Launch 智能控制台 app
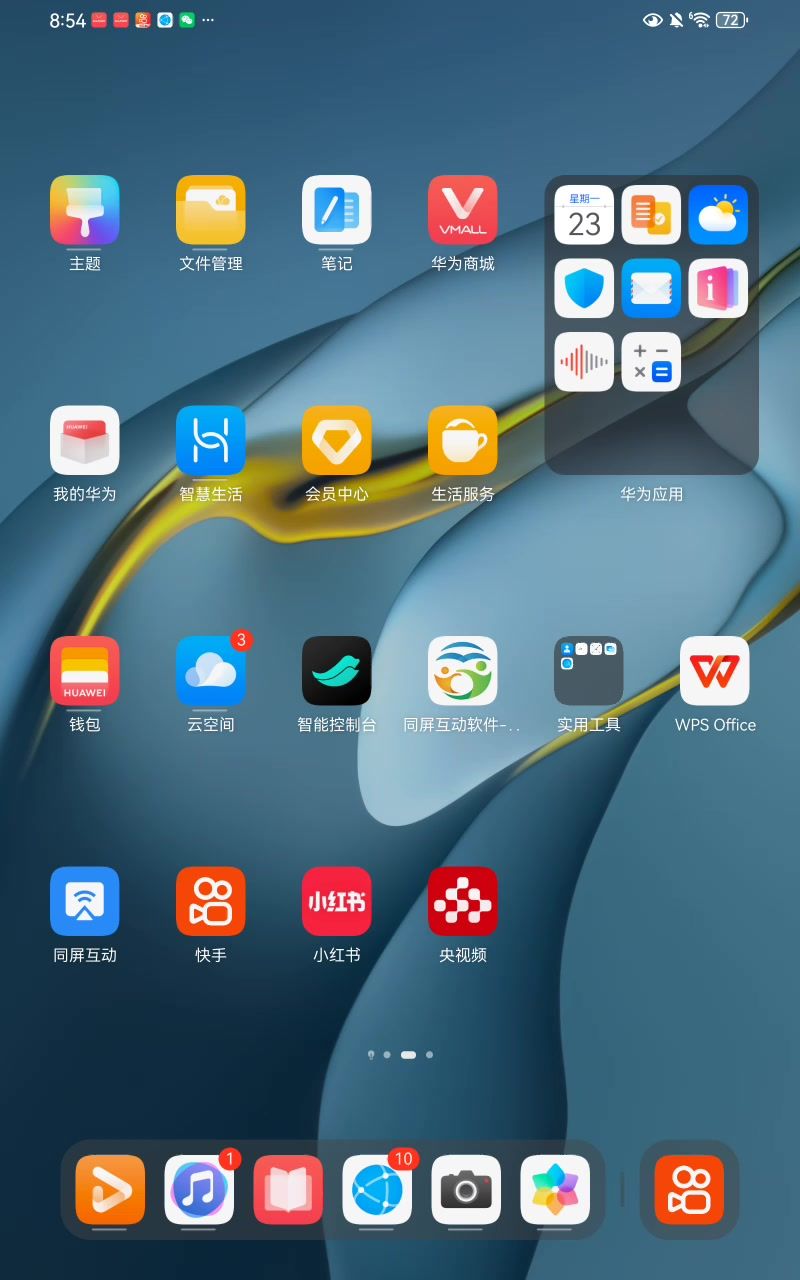The width and height of the screenshot is (800, 1280). (337, 671)
